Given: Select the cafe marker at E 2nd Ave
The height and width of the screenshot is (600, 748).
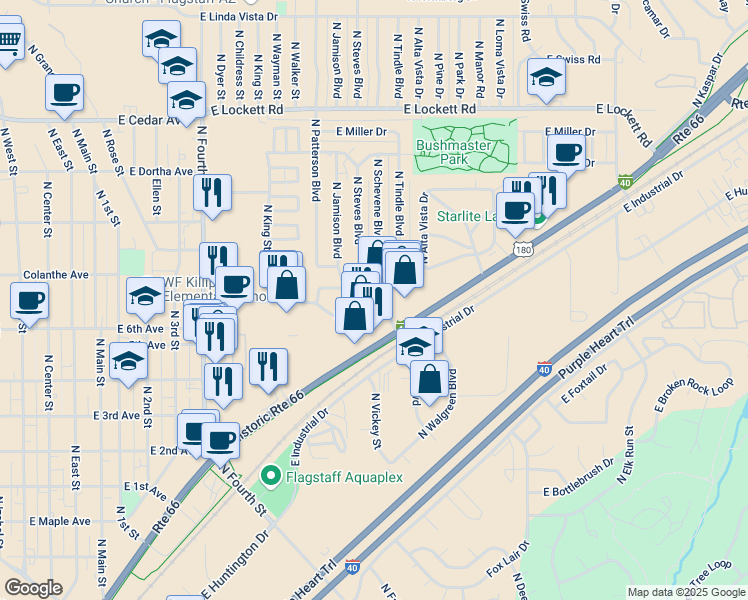Looking at the screenshot, I should (220, 439).
